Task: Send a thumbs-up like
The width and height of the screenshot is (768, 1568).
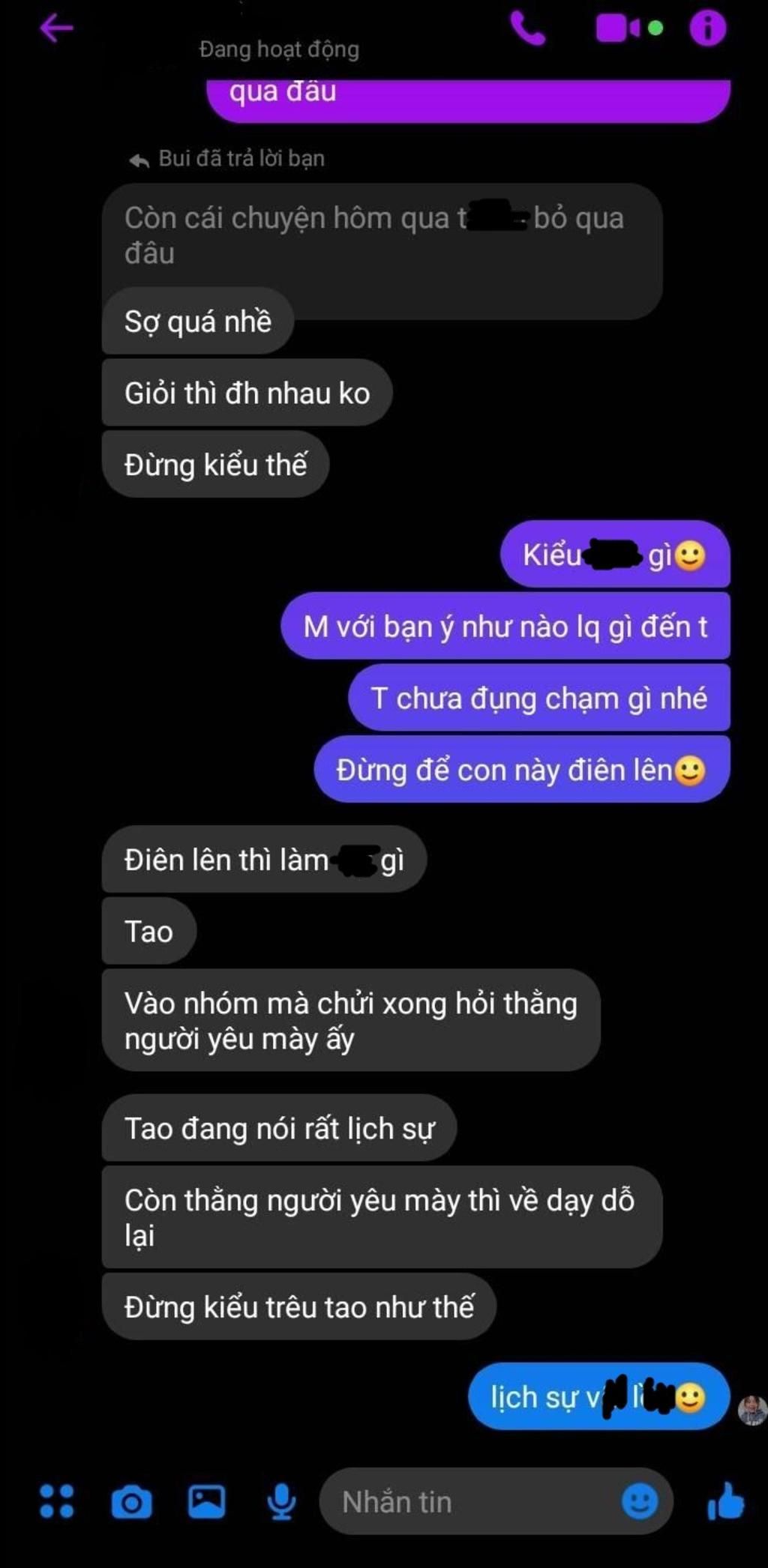Action: [x=725, y=1501]
